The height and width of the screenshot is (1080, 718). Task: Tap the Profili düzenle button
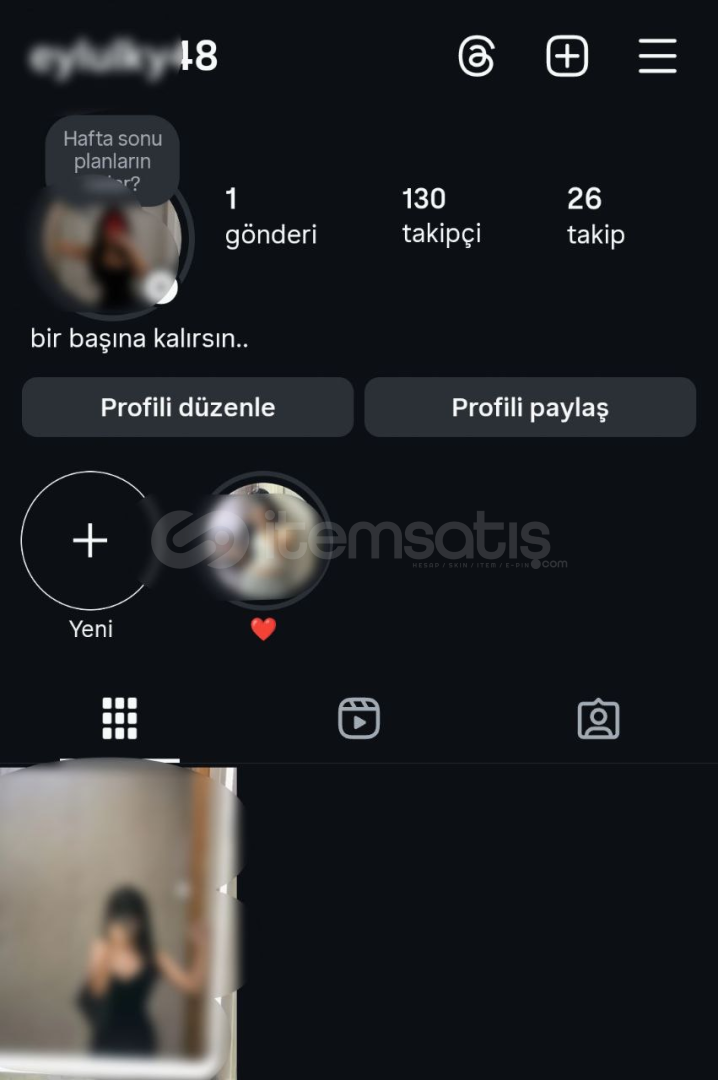[188, 407]
